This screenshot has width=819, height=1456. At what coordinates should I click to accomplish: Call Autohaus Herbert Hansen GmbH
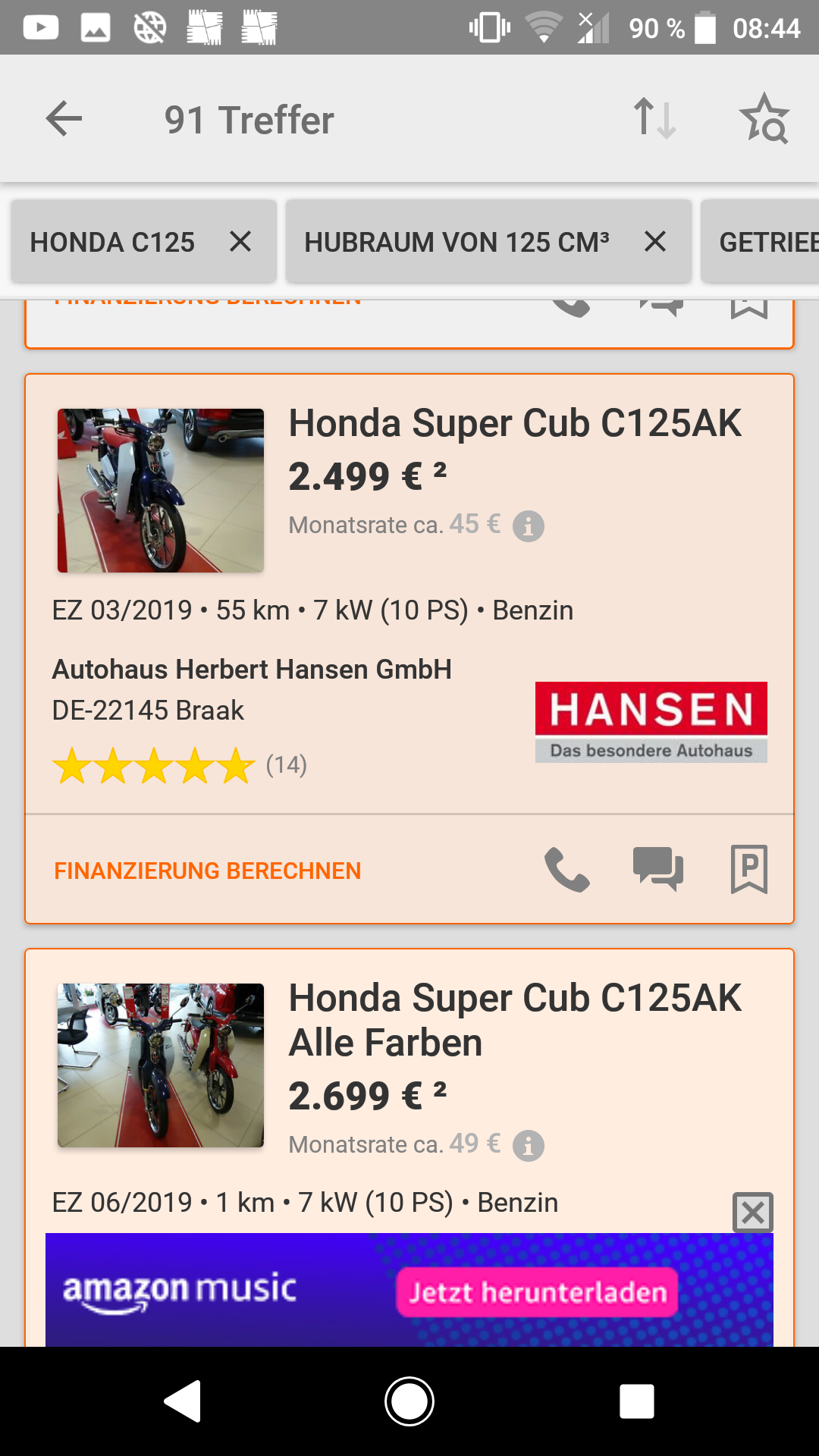tap(567, 870)
